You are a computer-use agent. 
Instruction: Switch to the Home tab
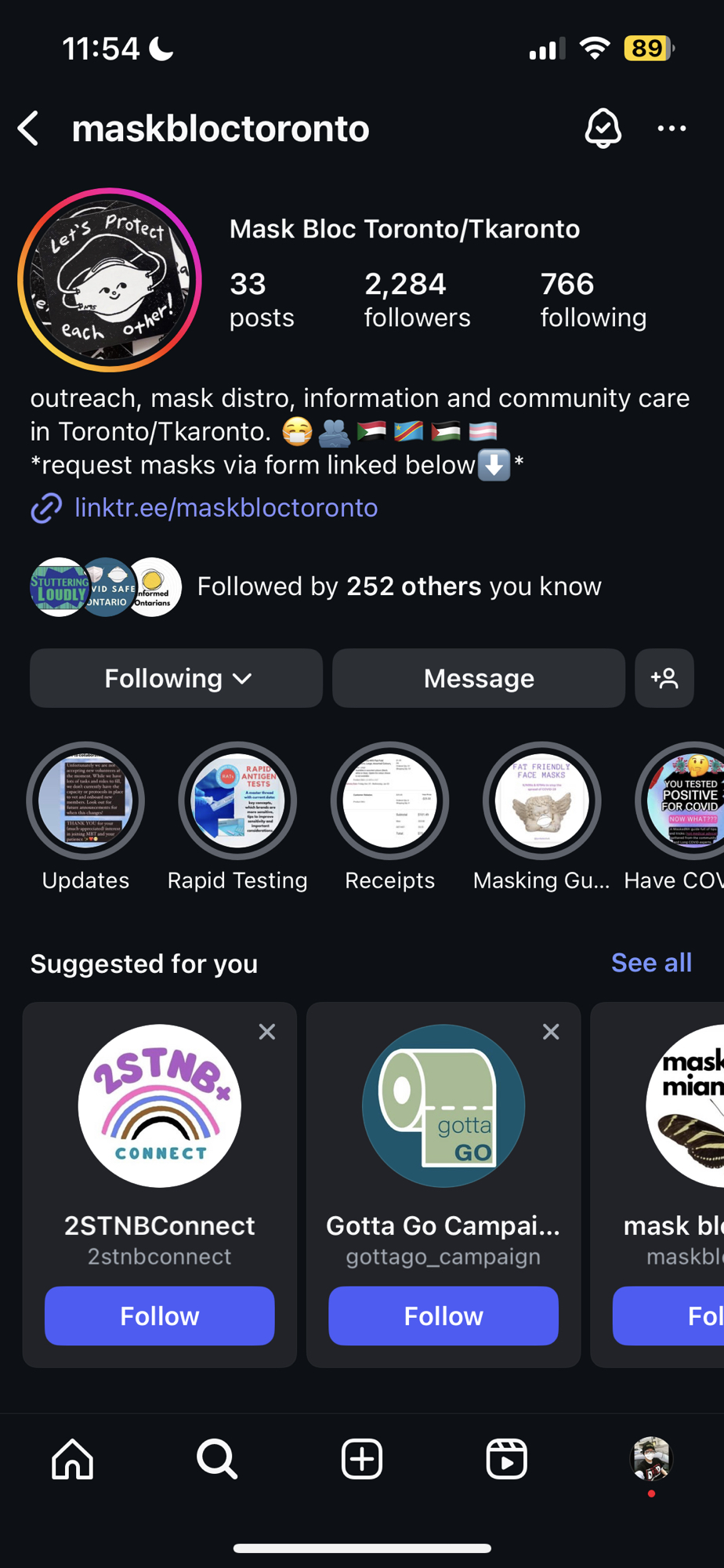[73, 1459]
